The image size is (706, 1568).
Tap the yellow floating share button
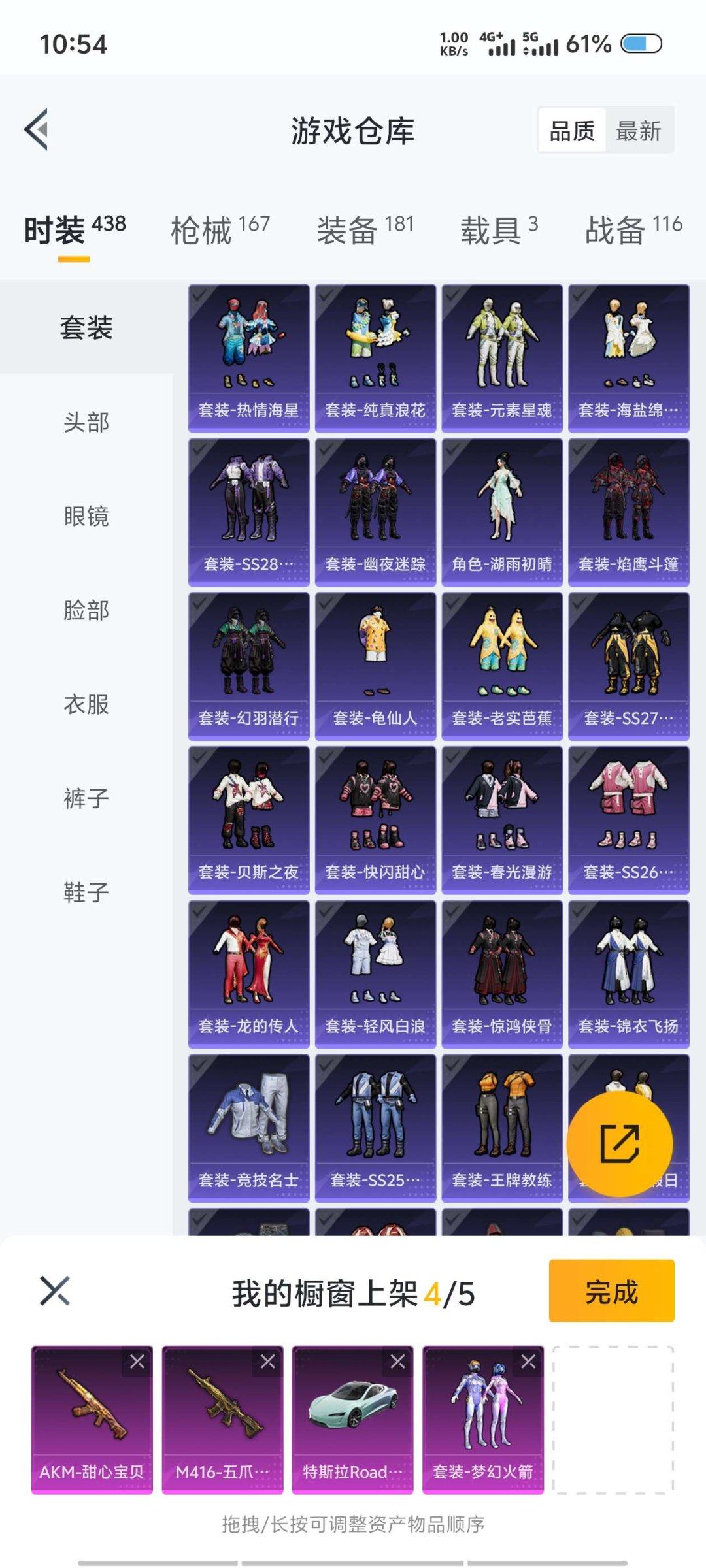[619, 1143]
